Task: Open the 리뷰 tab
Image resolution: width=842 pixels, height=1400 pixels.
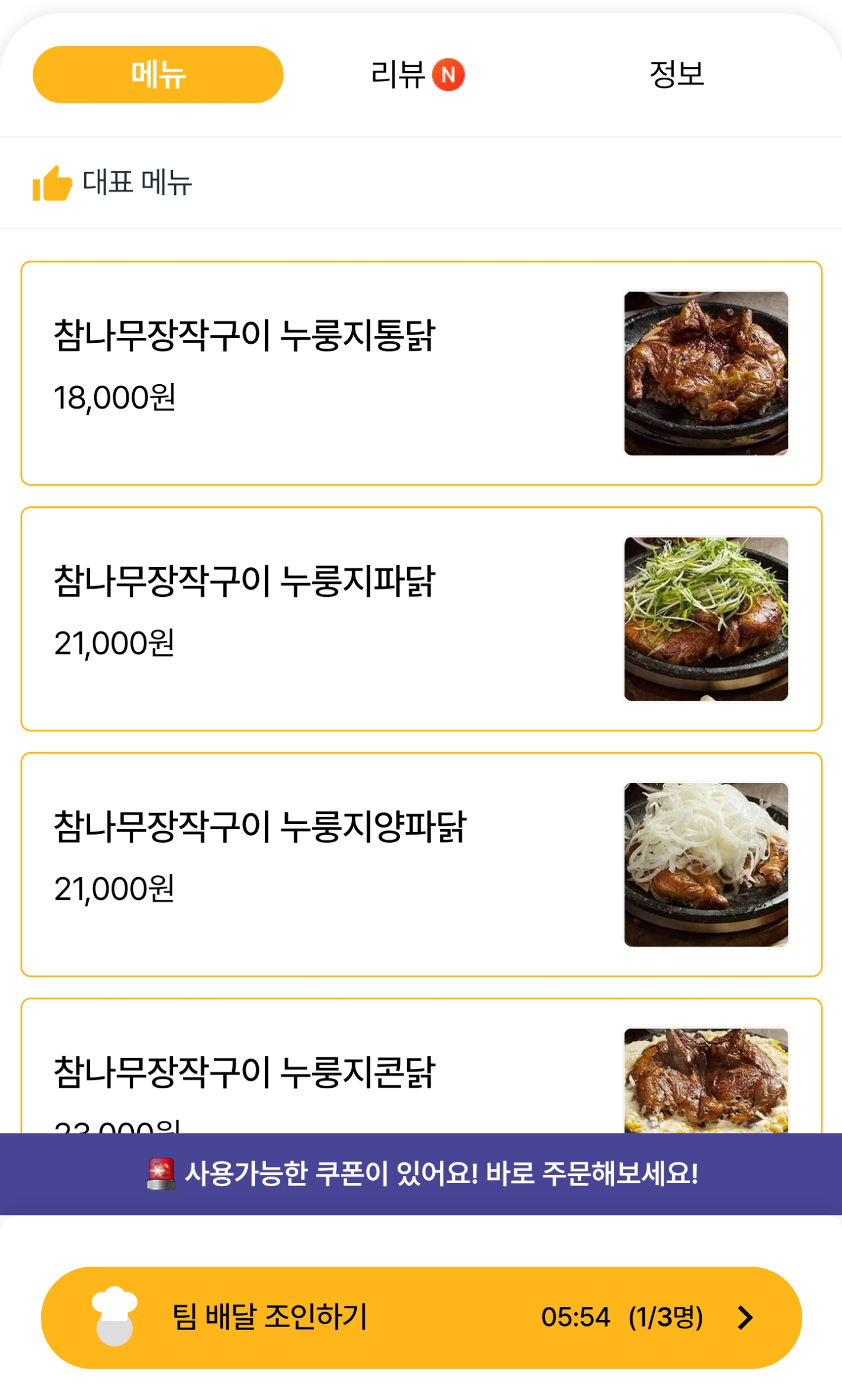Action: click(x=417, y=75)
